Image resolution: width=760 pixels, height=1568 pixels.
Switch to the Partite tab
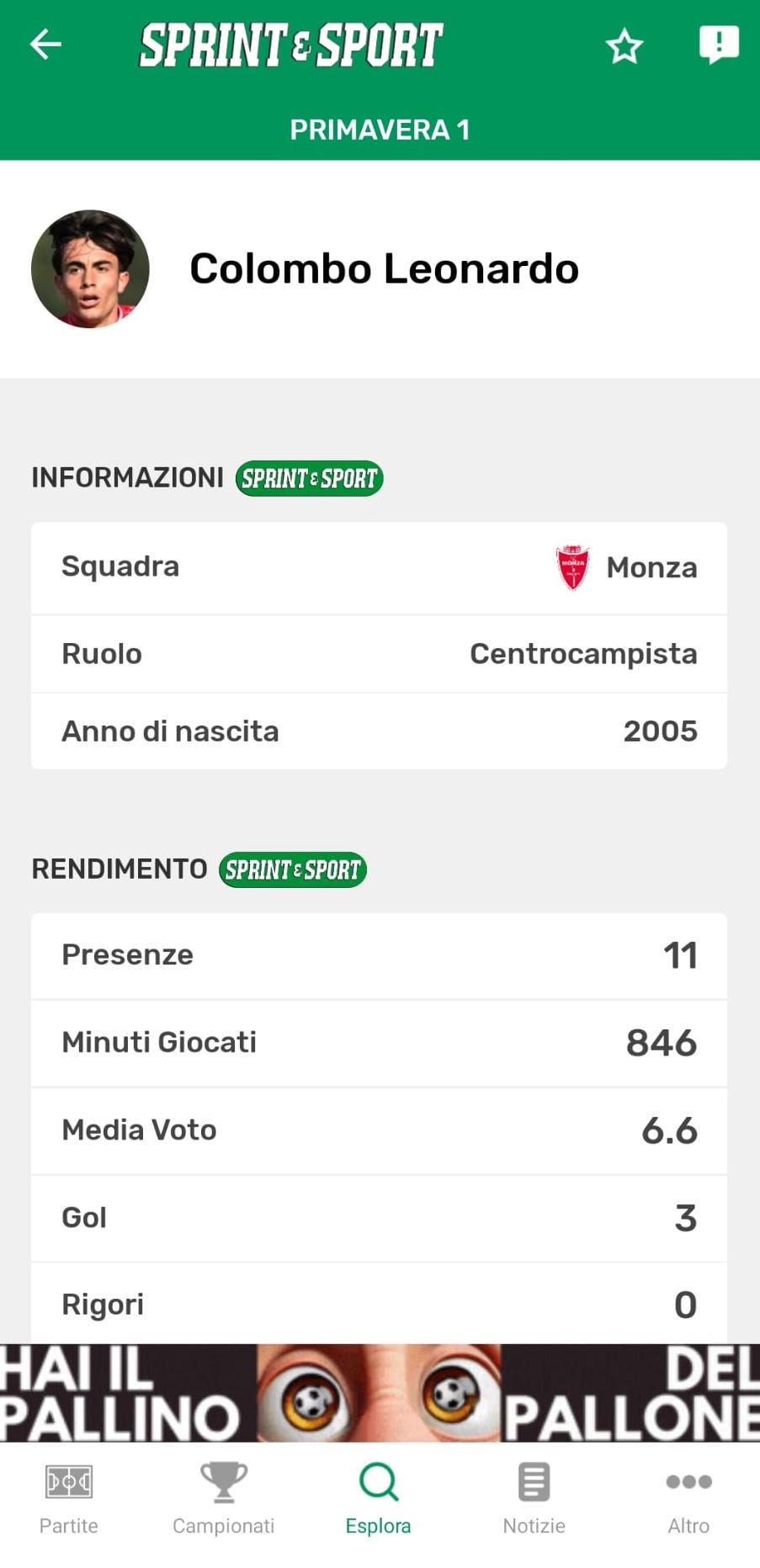tap(69, 1499)
